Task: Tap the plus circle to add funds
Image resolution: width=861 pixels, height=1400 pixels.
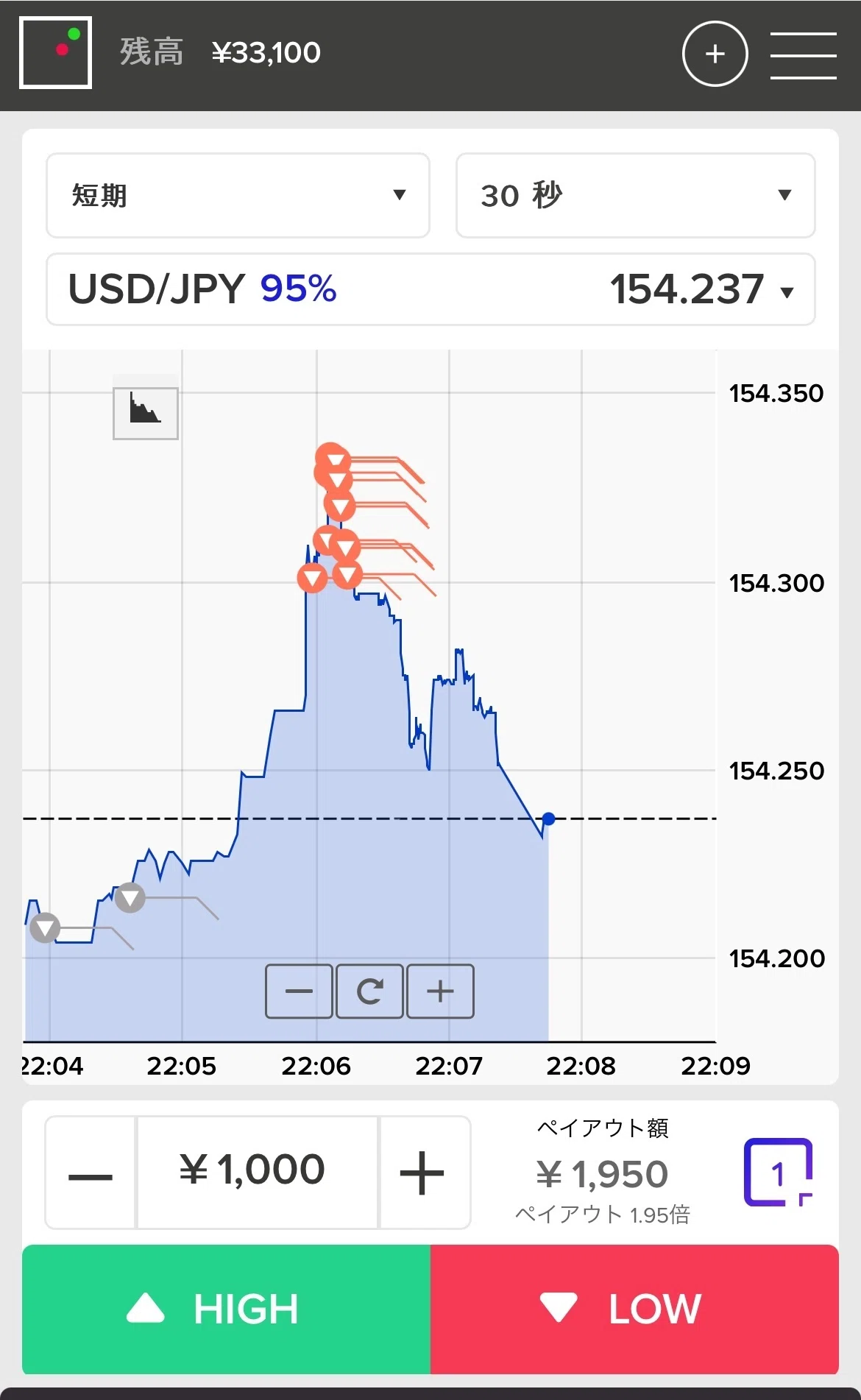Action: pyautogui.click(x=715, y=54)
